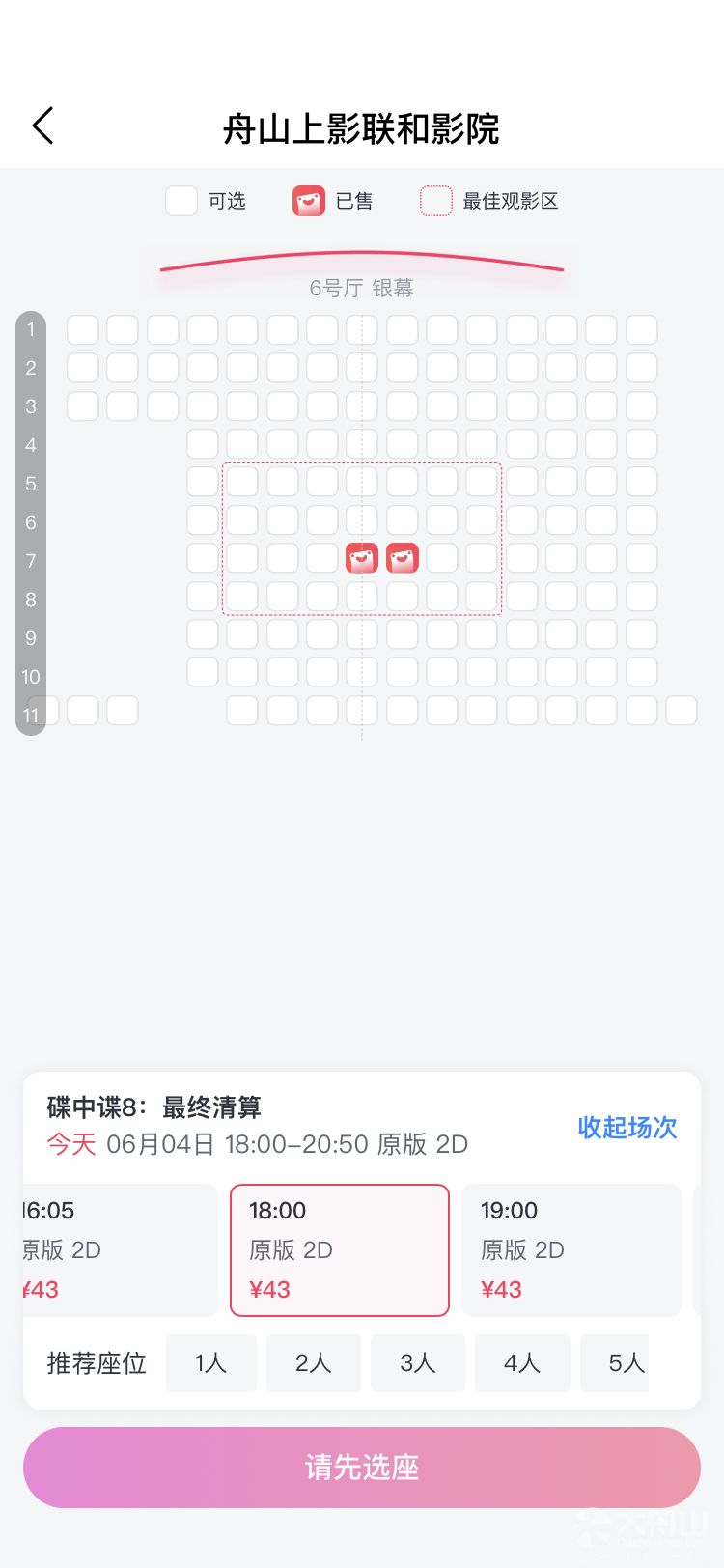Choose recommended seats for 2人
This screenshot has width=724, height=1568.
pos(314,1363)
